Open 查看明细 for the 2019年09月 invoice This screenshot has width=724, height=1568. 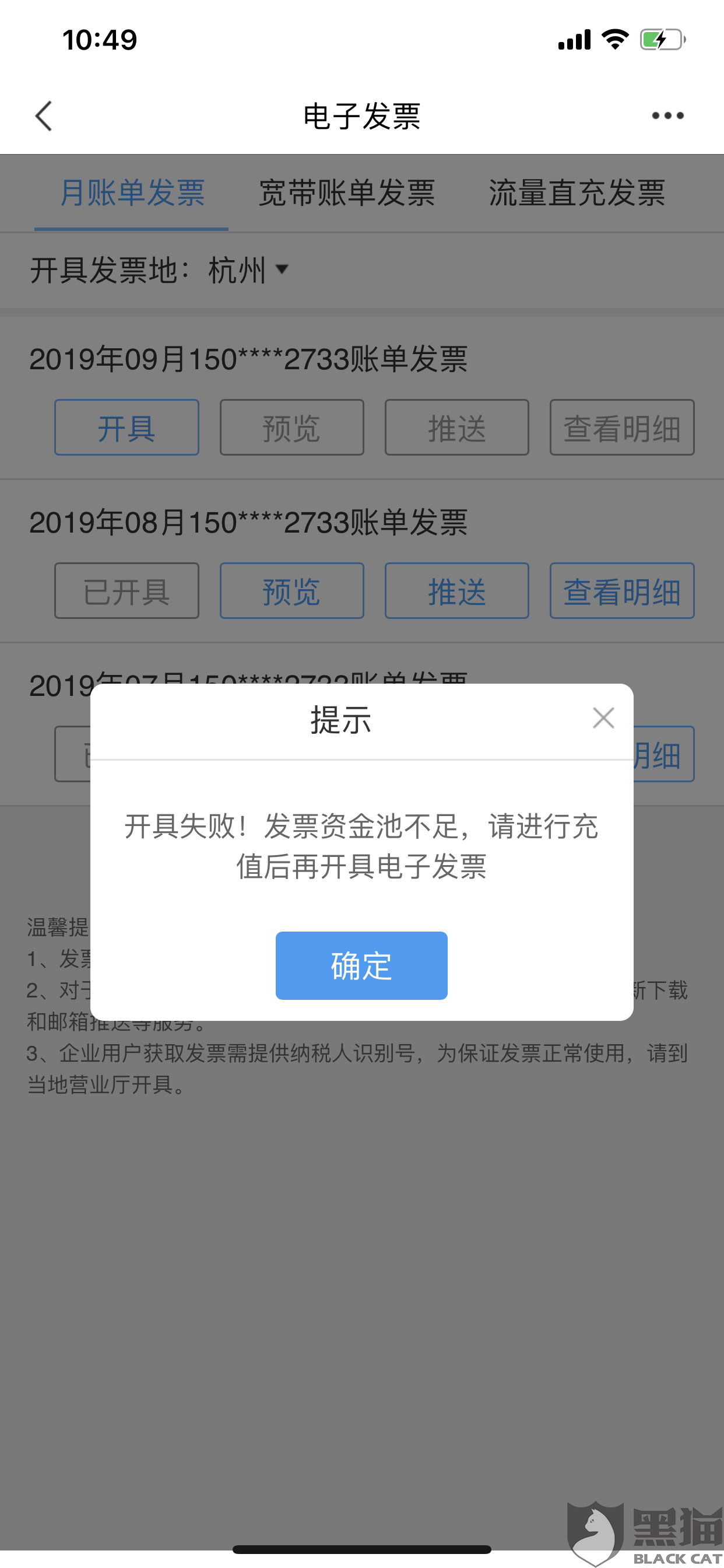[x=622, y=428]
